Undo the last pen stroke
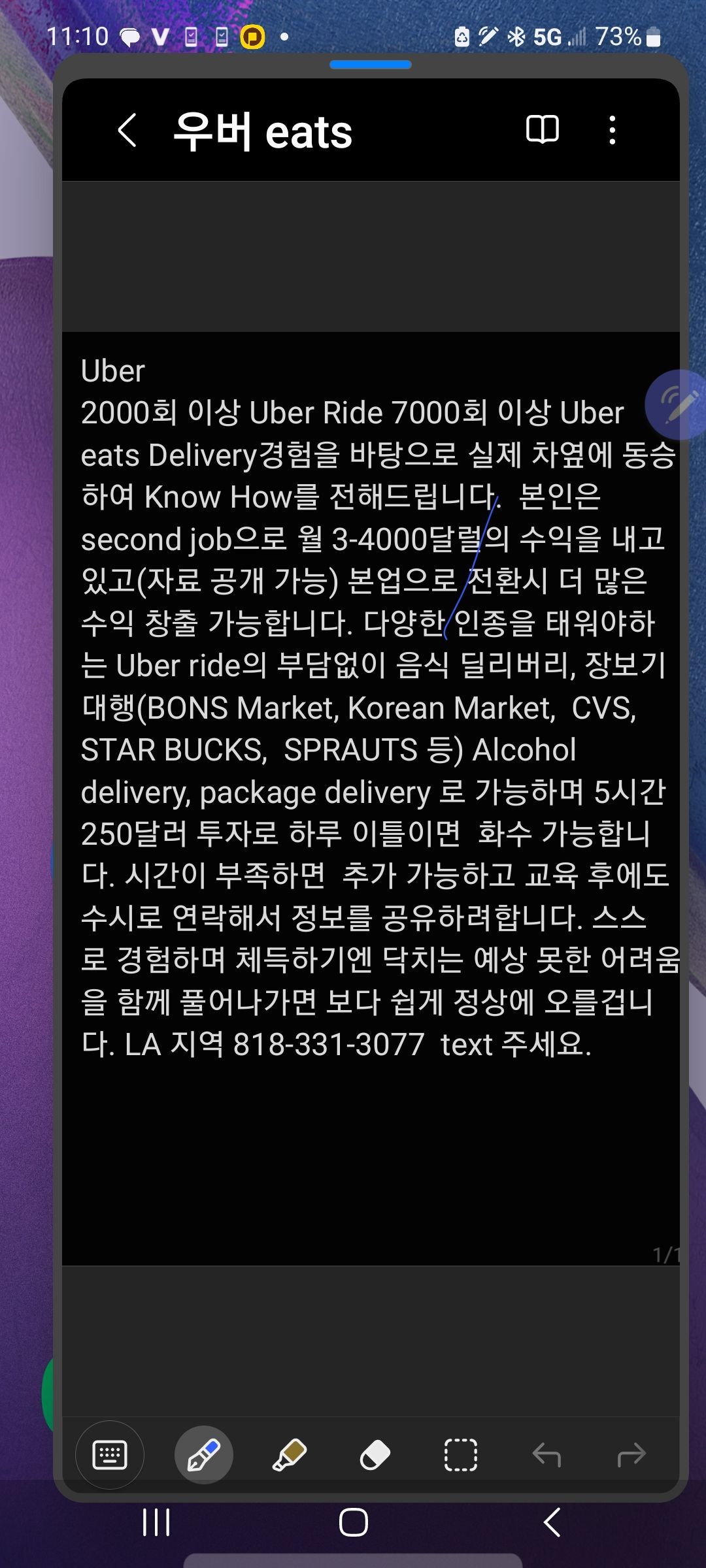The height and width of the screenshot is (1568, 706). (x=548, y=1456)
